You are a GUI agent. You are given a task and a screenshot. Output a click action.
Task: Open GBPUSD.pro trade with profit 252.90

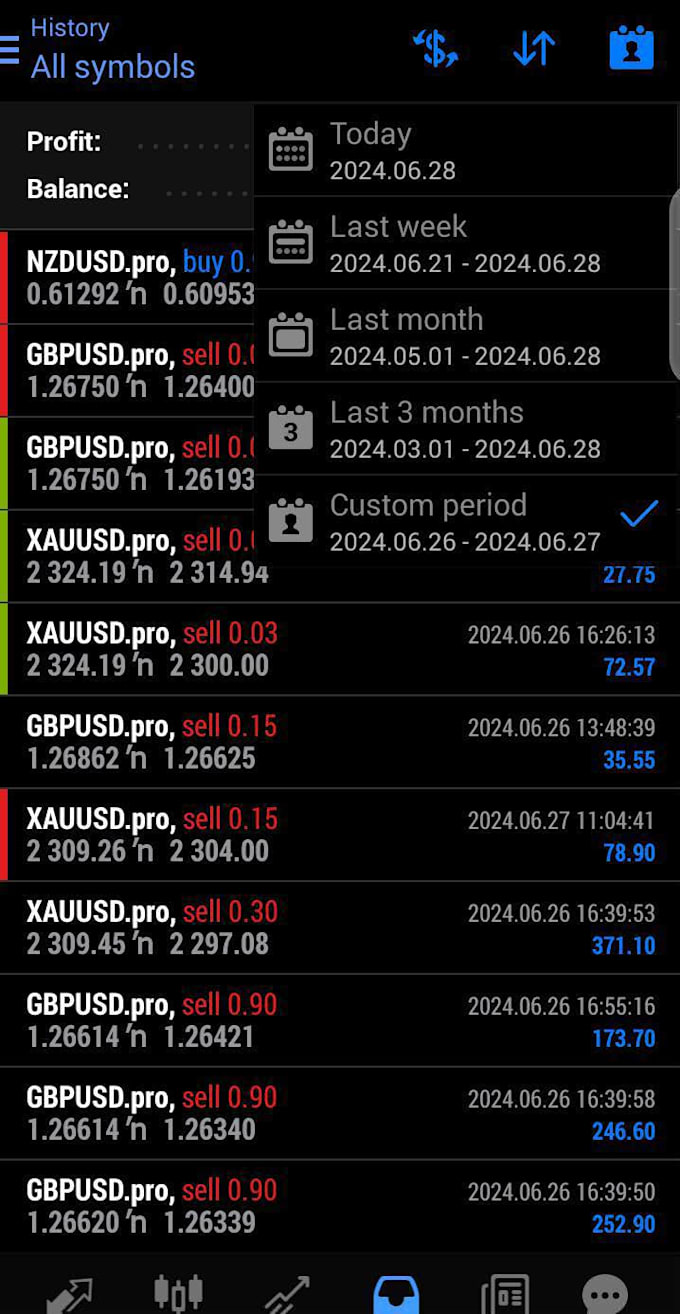point(340,1207)
